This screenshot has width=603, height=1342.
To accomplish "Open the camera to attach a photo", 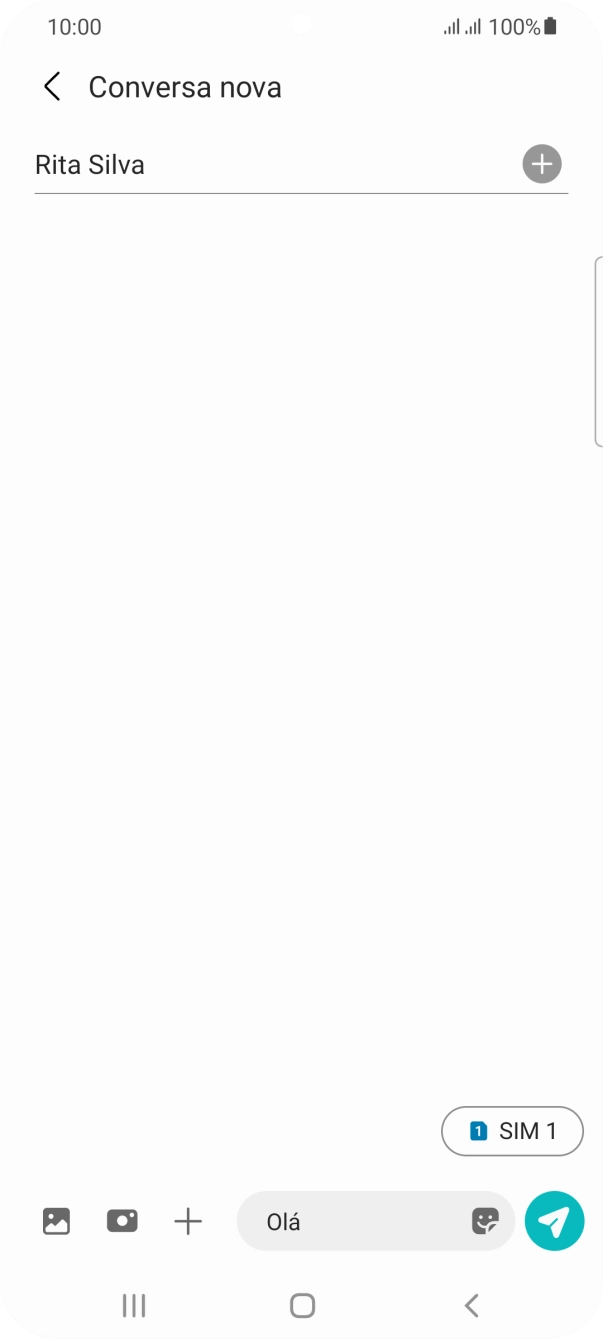I will pyautogui.click(x=122, y=1221).
